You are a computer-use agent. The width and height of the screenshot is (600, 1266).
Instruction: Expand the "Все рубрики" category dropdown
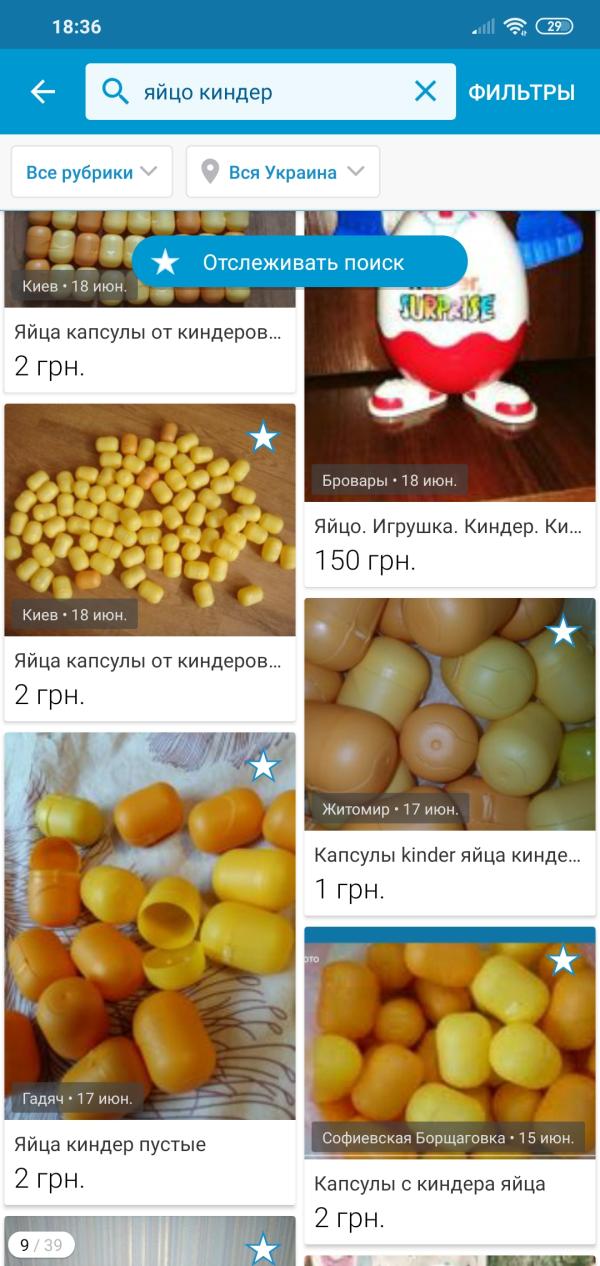[92, 172]
